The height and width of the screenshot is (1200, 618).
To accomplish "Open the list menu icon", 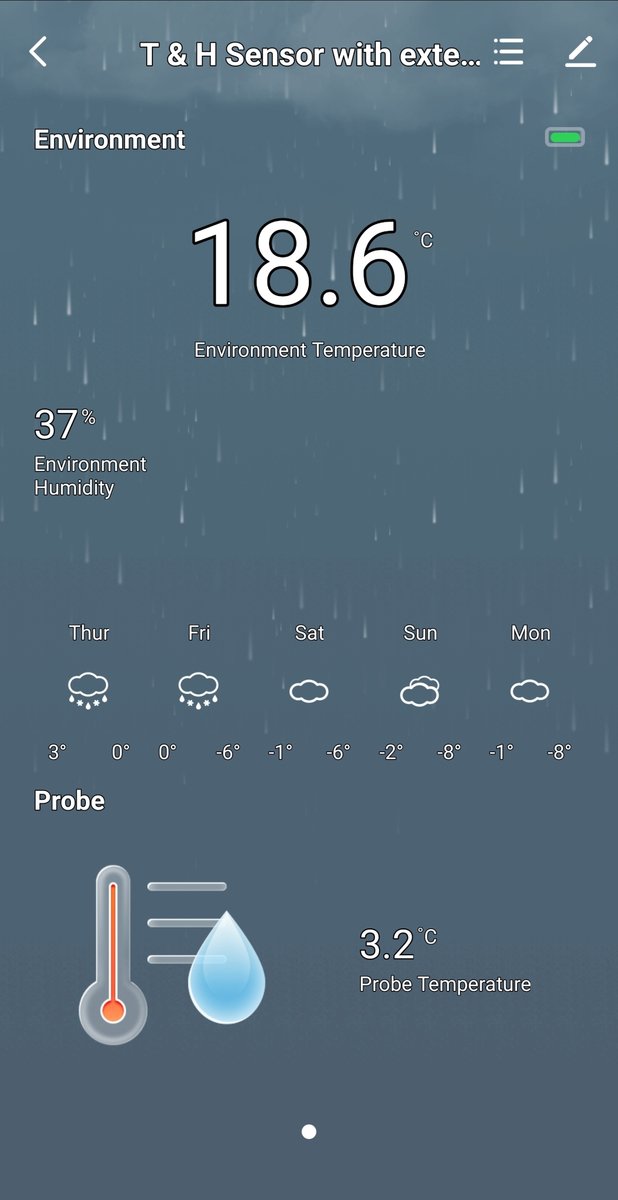I will coord(509,52).
